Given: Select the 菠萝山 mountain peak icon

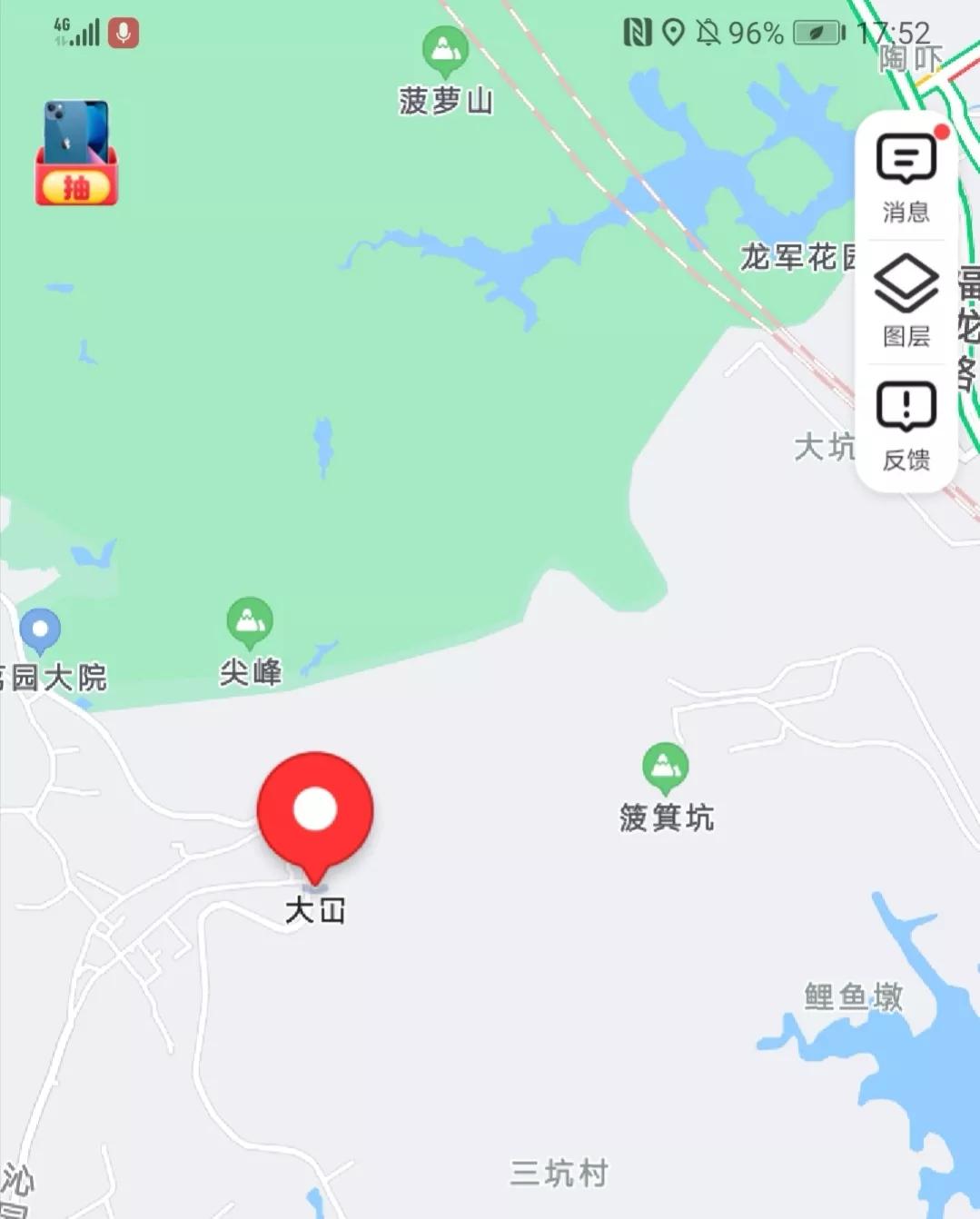Looking at the screenshot, I should (444, 50).
